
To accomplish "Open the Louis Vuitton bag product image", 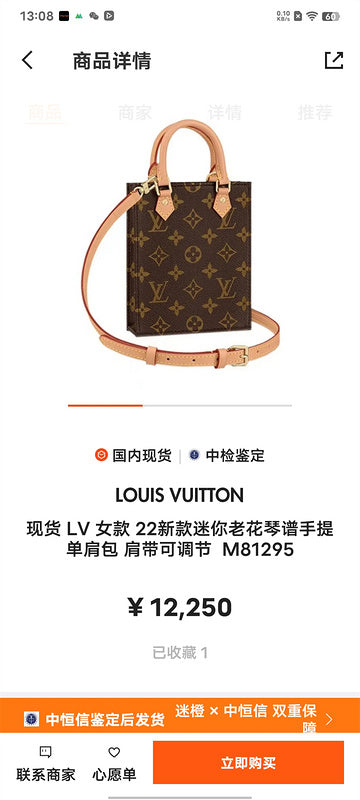I will (181, 243).
